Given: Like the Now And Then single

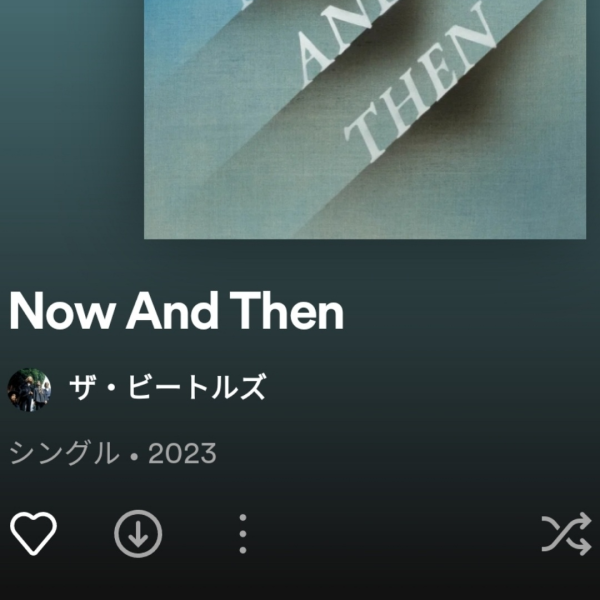Looking at the screenshot, I should point(33,534).
